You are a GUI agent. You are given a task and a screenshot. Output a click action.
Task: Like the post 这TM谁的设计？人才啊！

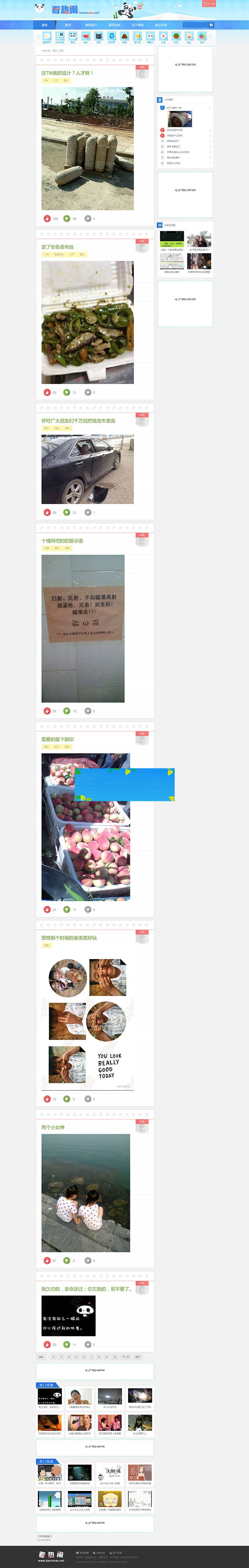click(47, 218)
